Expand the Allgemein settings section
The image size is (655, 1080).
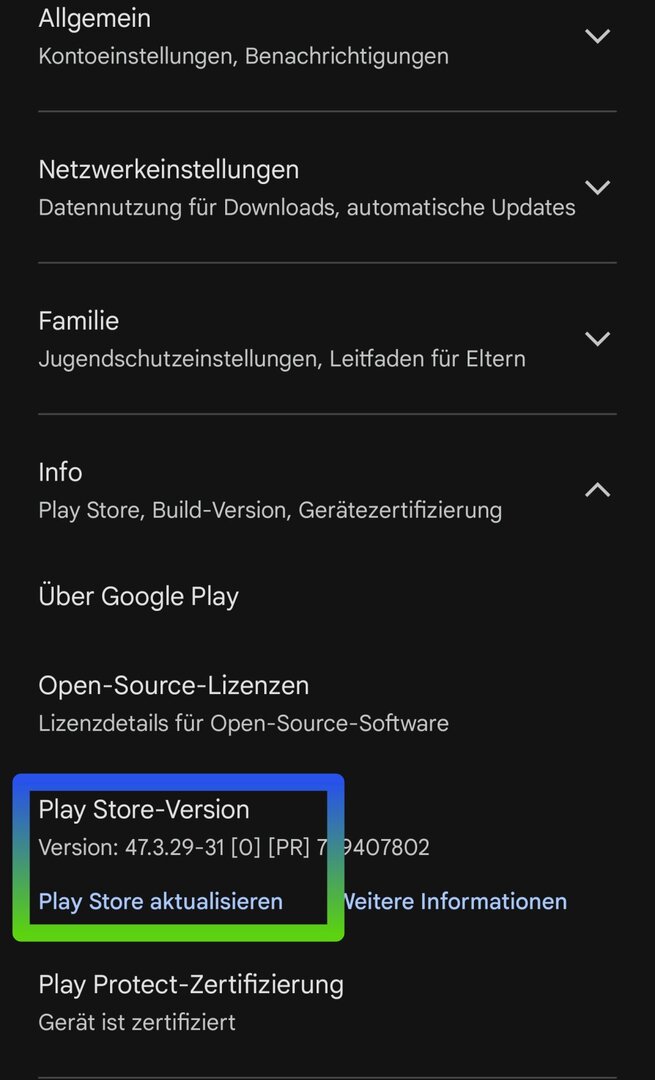(596, 36)
